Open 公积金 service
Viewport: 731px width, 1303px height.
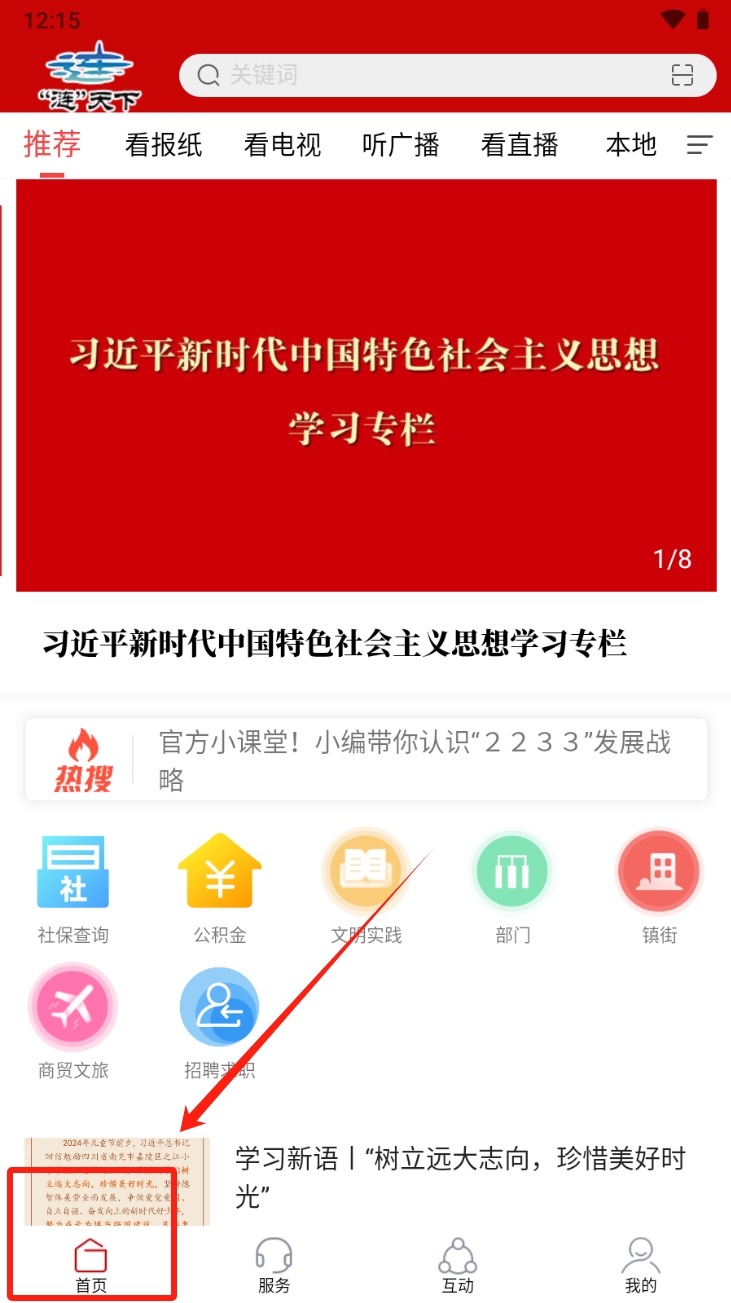tap(220, 887)
